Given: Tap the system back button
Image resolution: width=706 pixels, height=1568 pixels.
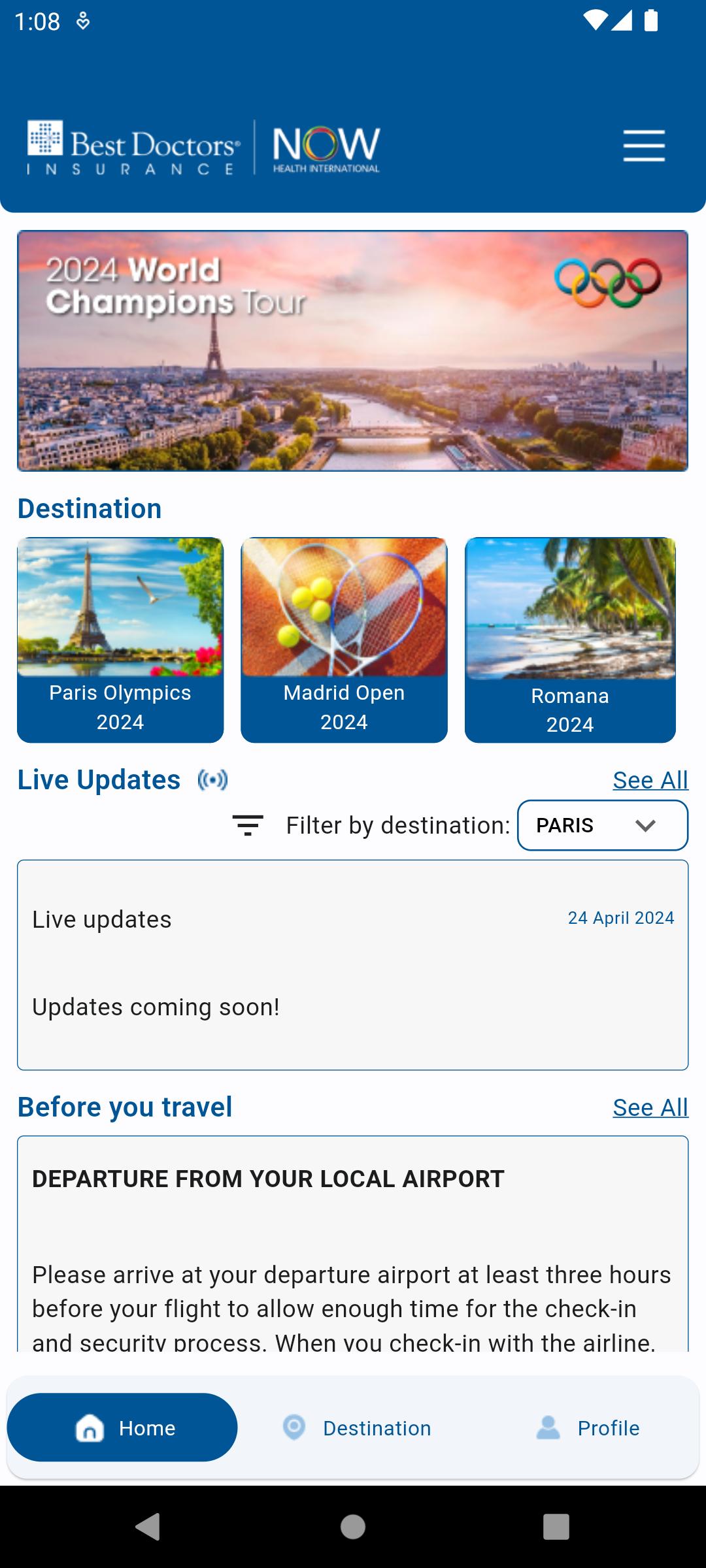Looking at the screenshot, I should (148, 1527).
